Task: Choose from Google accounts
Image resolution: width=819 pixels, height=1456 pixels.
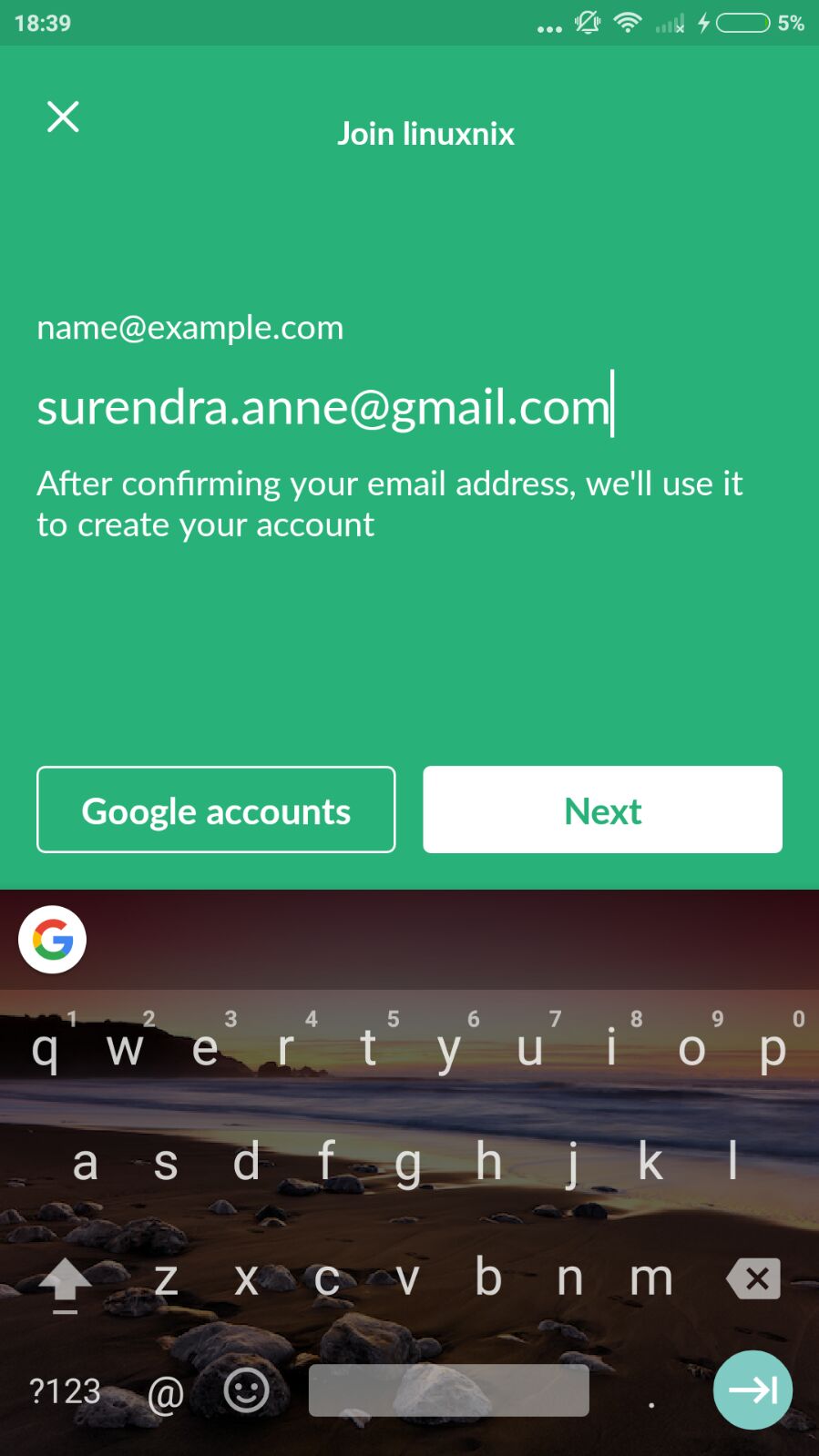Action: [x=216, y=809]
